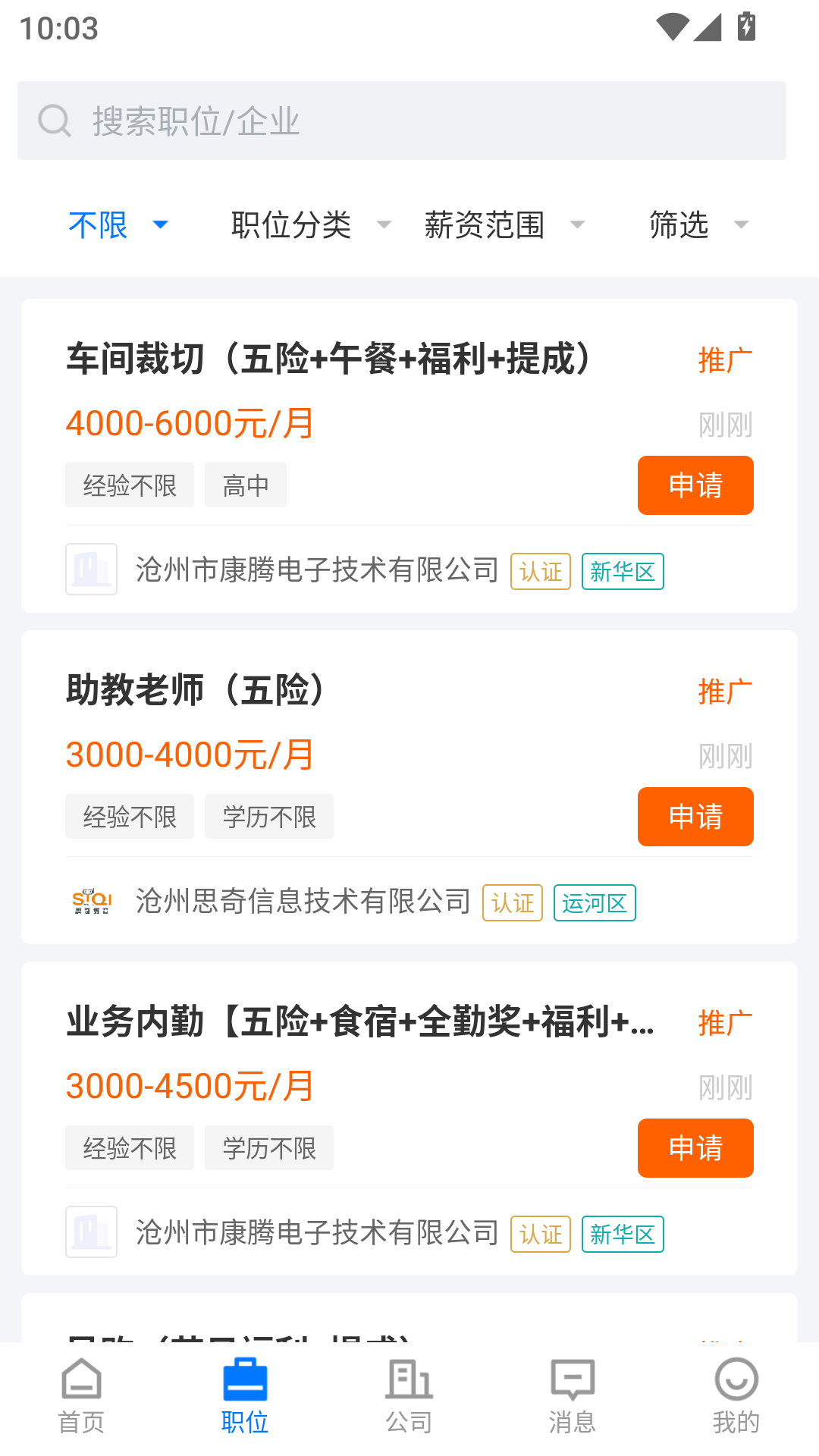Click the 认证 badge on 思奇 company

(513, 902)
